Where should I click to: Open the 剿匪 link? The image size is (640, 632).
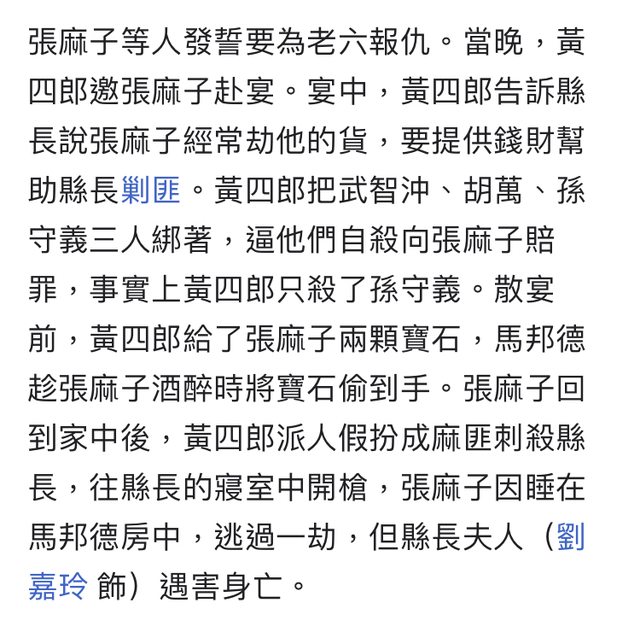pyautogui.click(x=152, y=190)
